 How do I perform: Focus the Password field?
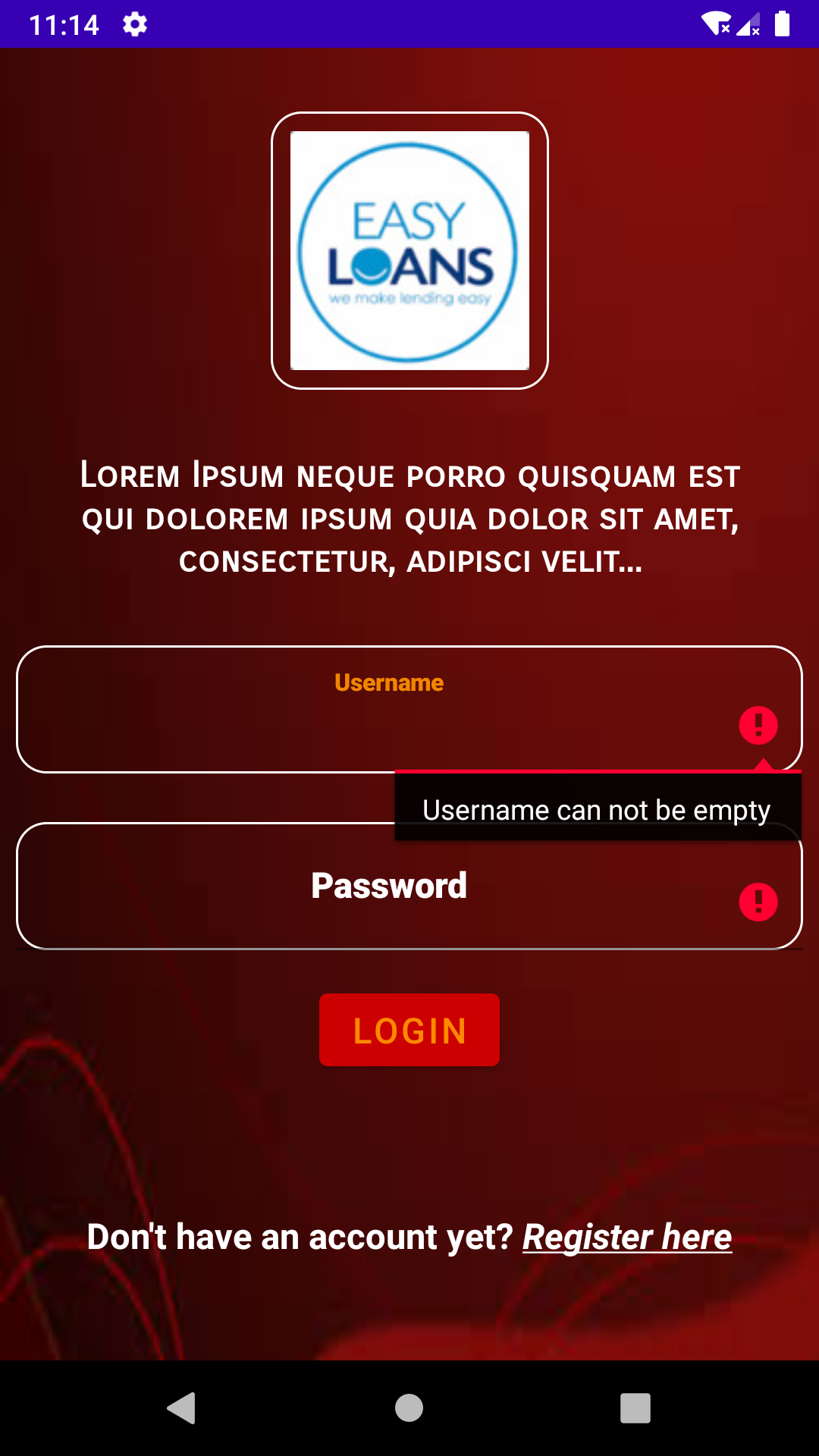pos(409,886)
